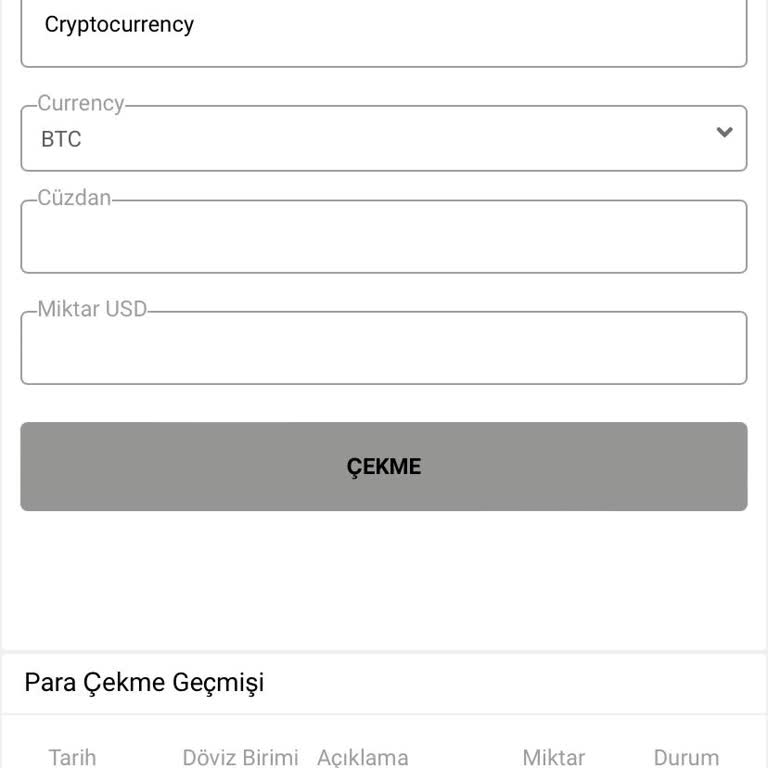Expand the Currency dropdown showing BTC
This screenshot has height=768, width=768.
383,139
